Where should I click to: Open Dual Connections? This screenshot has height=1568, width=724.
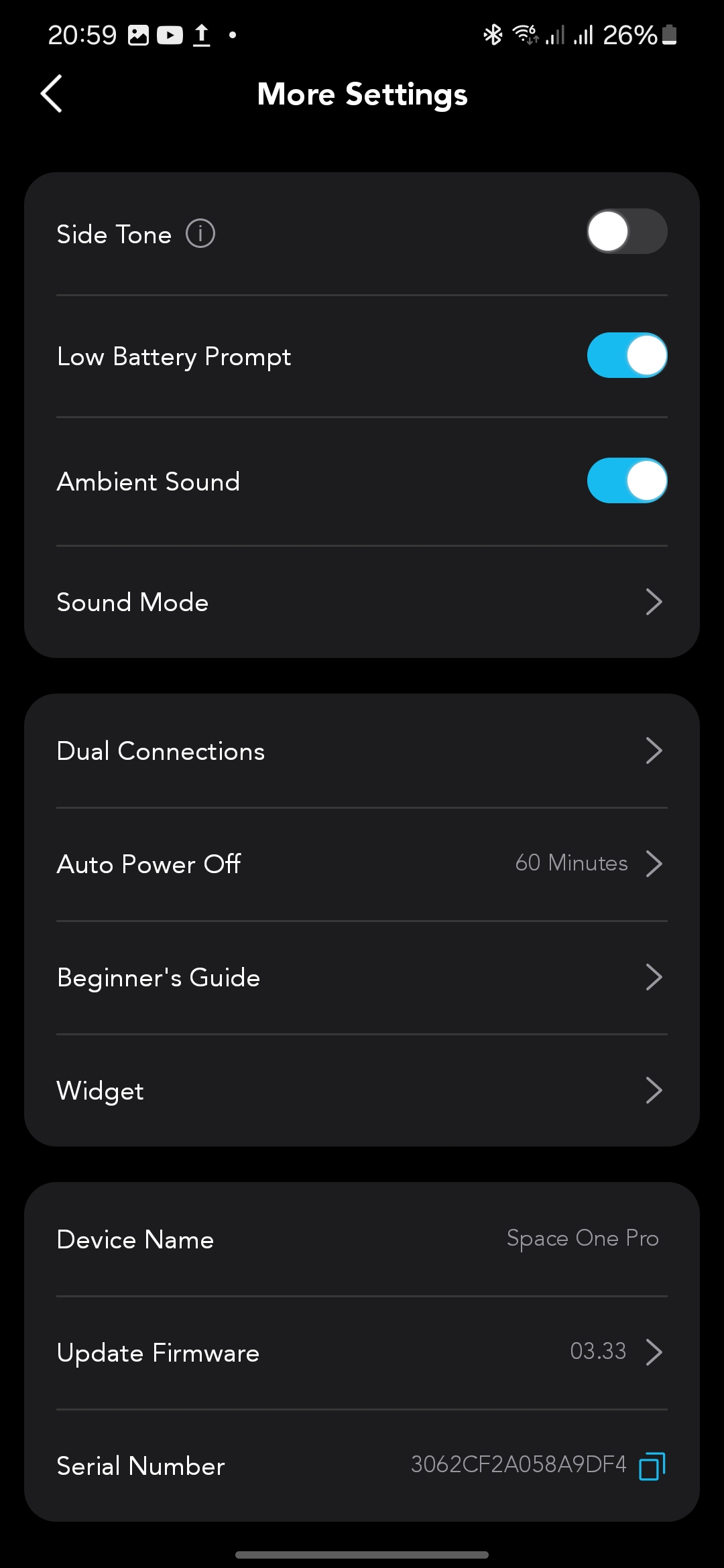pos(362,750)
